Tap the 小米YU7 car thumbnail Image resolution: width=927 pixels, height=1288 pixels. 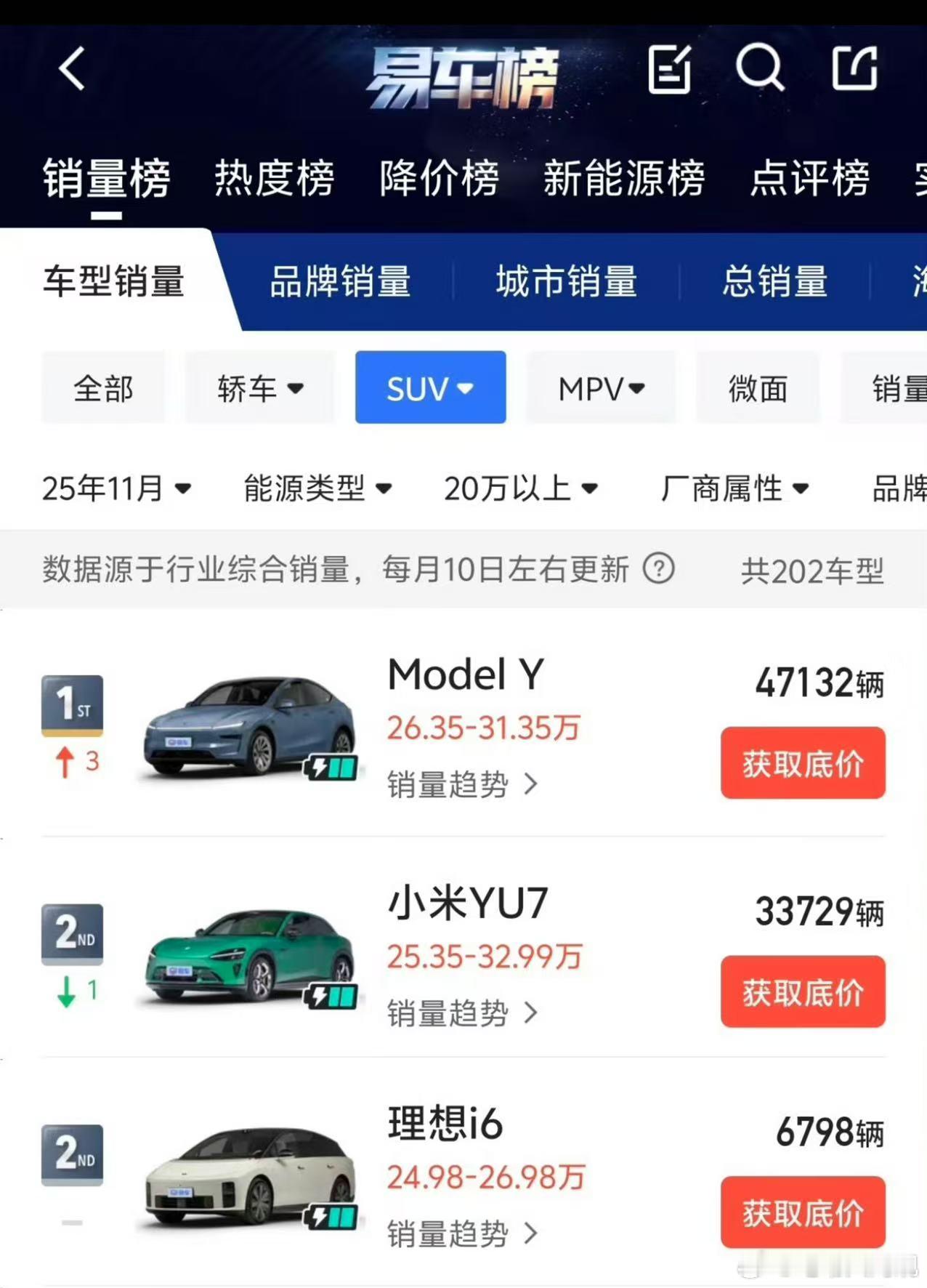click(247, 954)
